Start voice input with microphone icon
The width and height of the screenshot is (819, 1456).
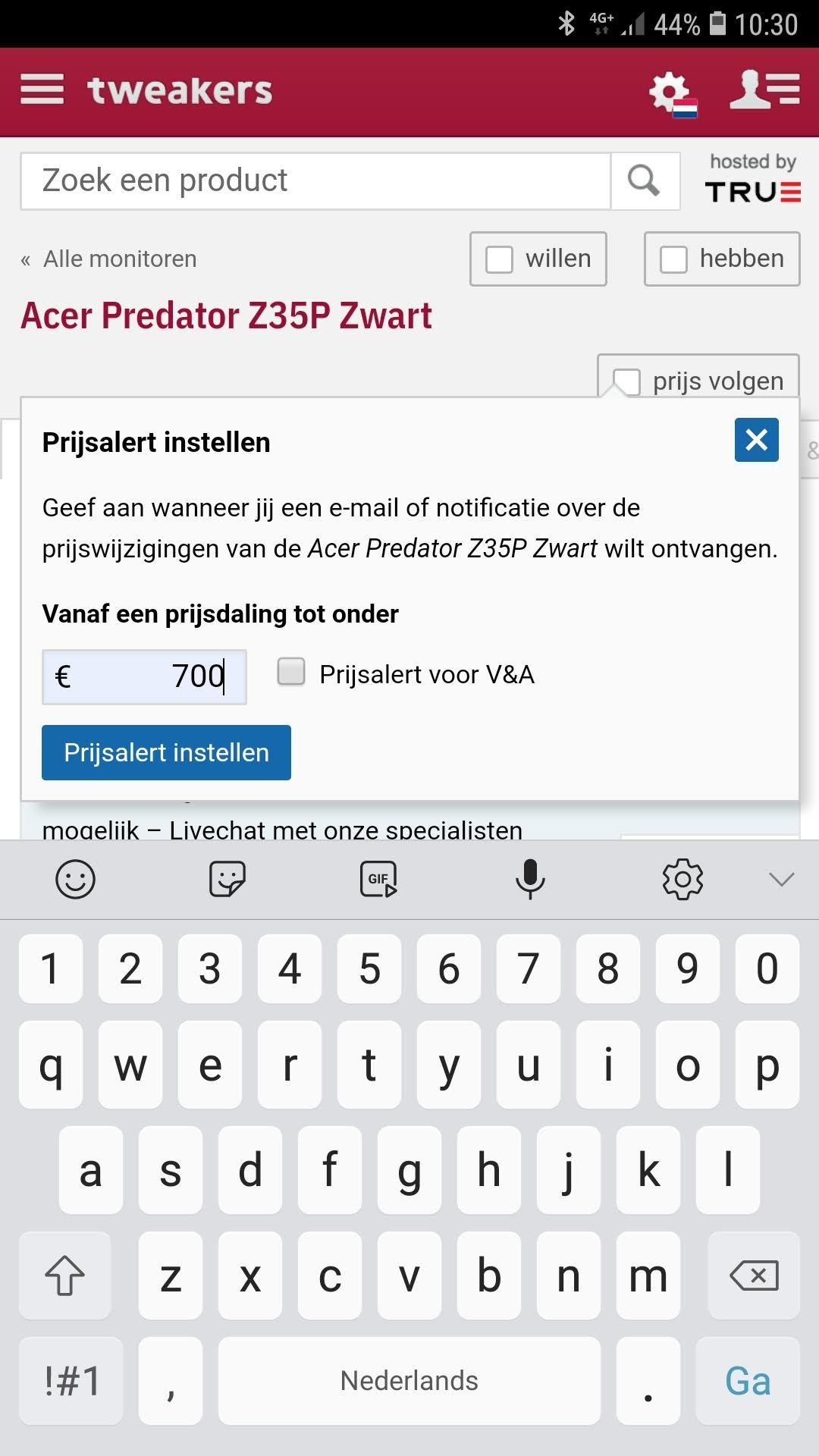point(530,880)
